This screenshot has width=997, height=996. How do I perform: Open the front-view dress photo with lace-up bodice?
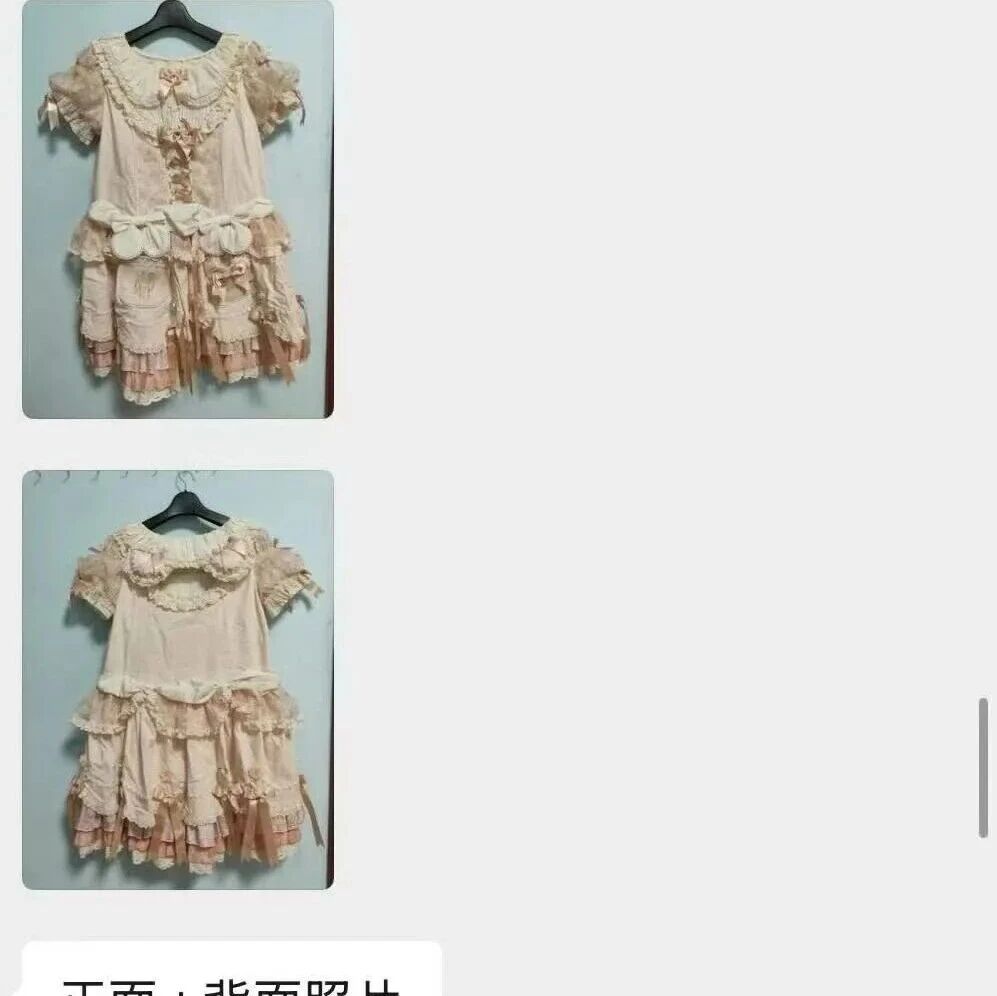point(178,208)
